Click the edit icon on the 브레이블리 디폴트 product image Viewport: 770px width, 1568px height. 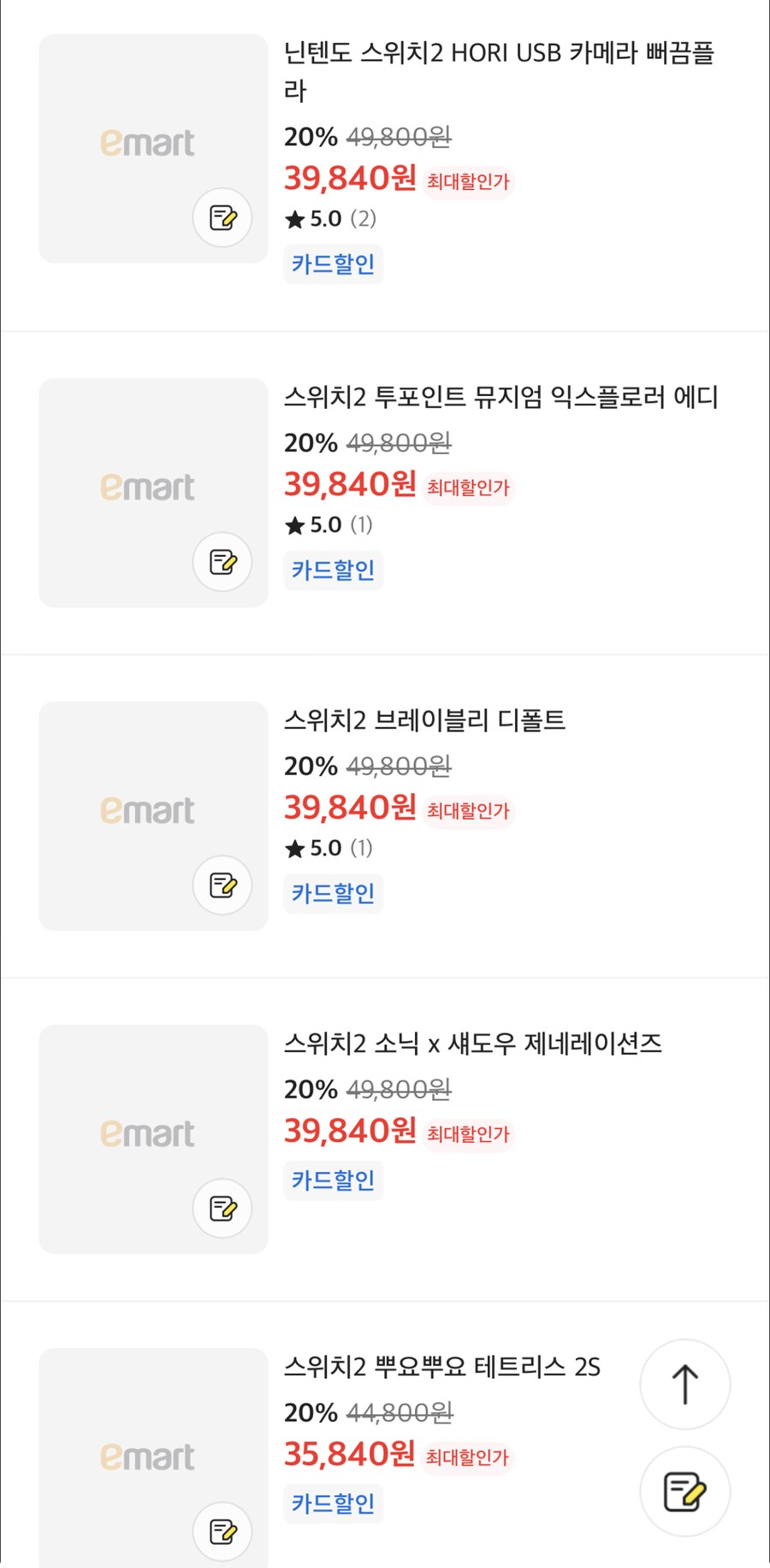pyautogui.click(x=222, y=886)
